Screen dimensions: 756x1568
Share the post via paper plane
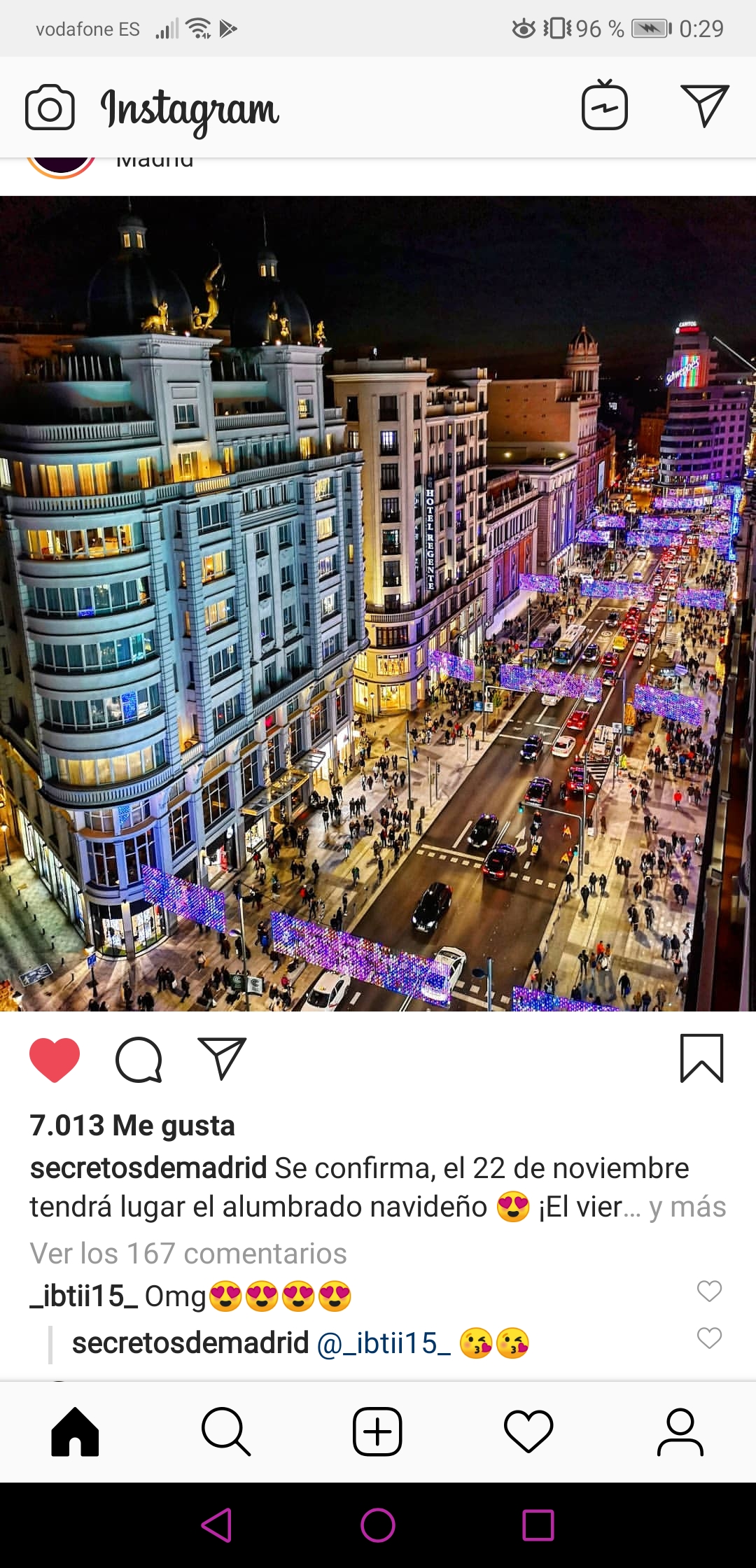[x=222, y=1058]
